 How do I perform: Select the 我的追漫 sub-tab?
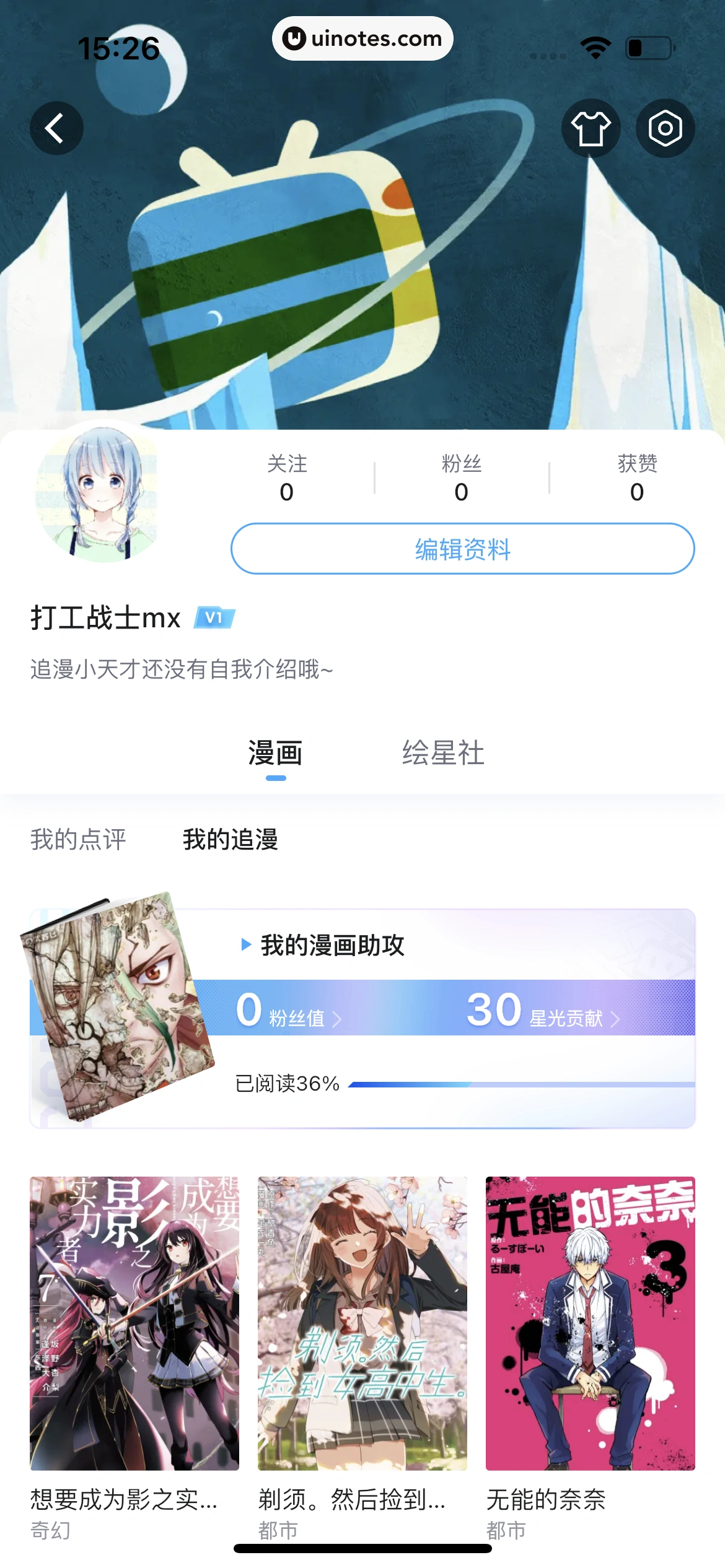231,839
